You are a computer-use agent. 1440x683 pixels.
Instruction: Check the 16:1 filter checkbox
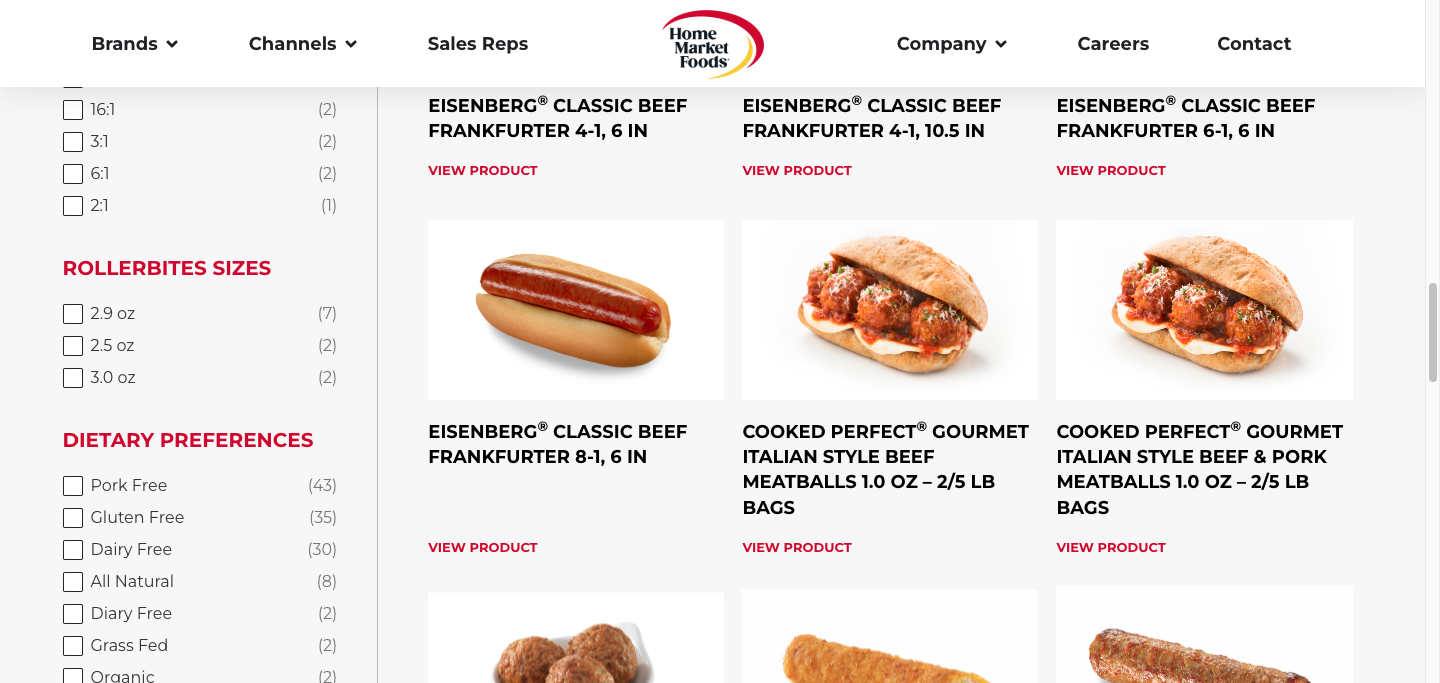[73, 110]
